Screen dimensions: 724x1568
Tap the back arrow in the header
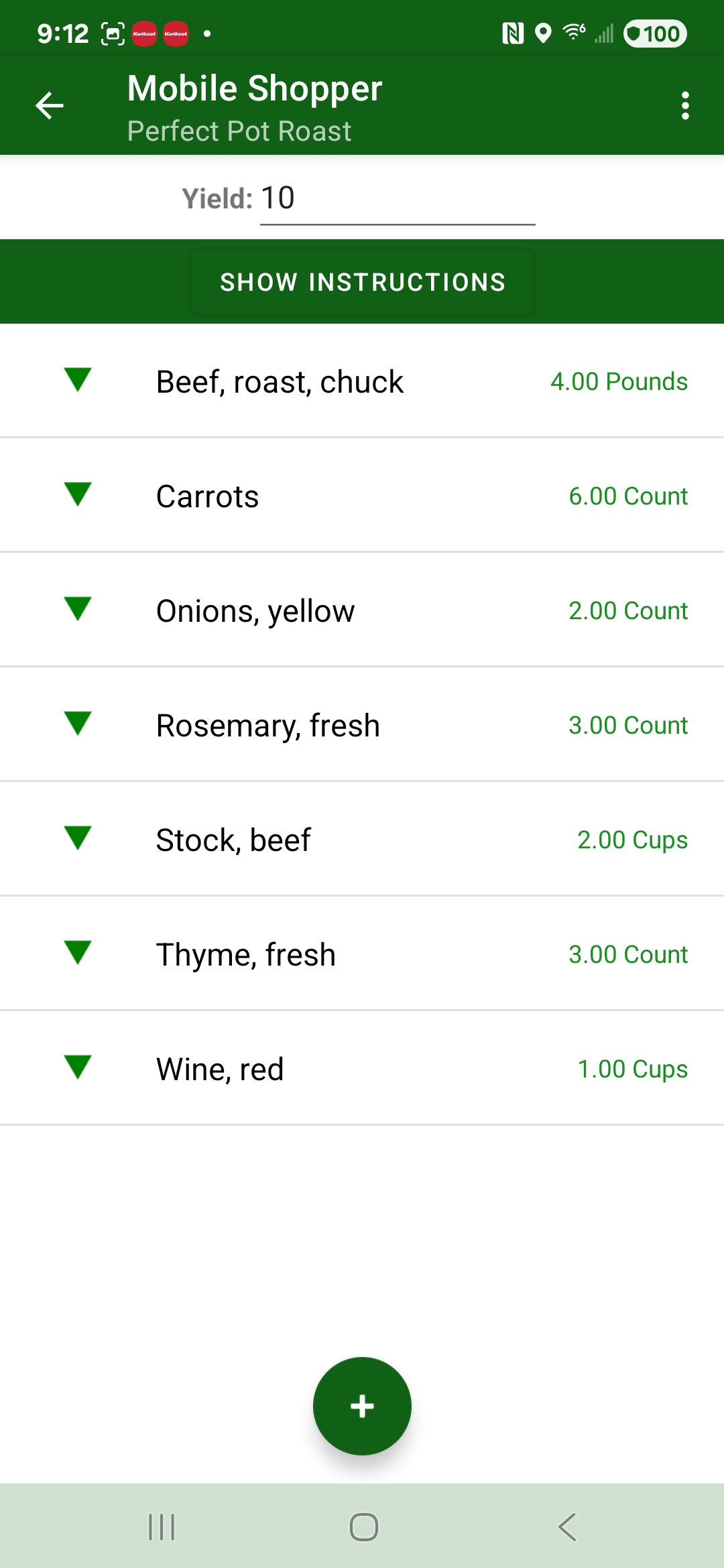(x=49, y=104)
